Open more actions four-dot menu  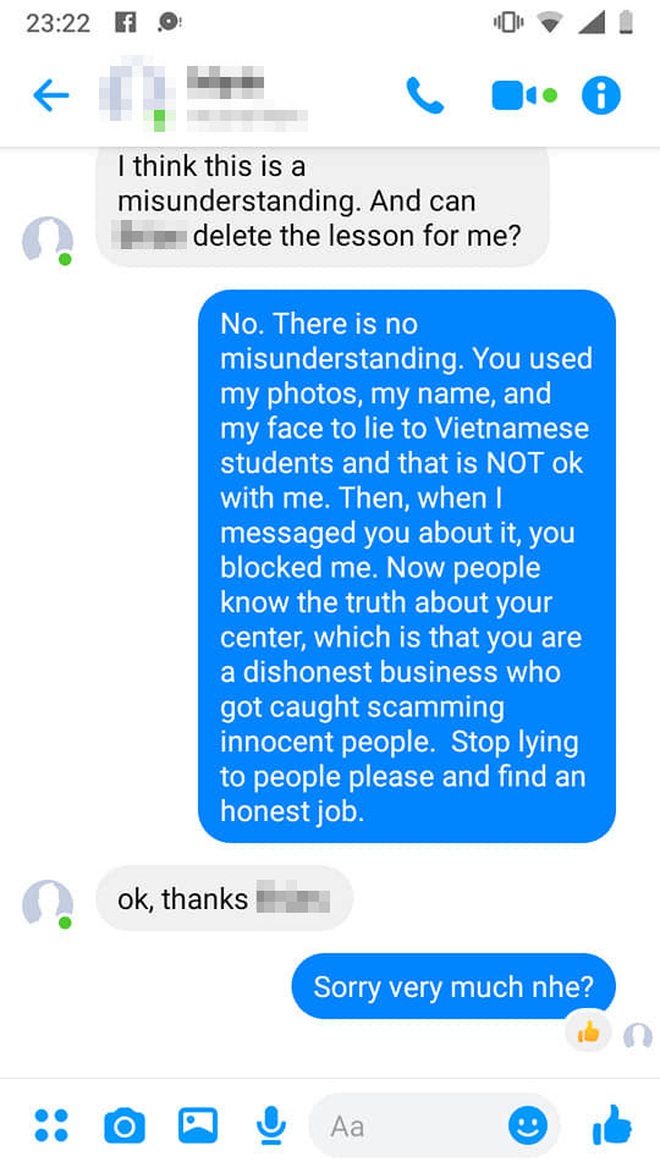pyautogui.click(x=51, y=1126)
